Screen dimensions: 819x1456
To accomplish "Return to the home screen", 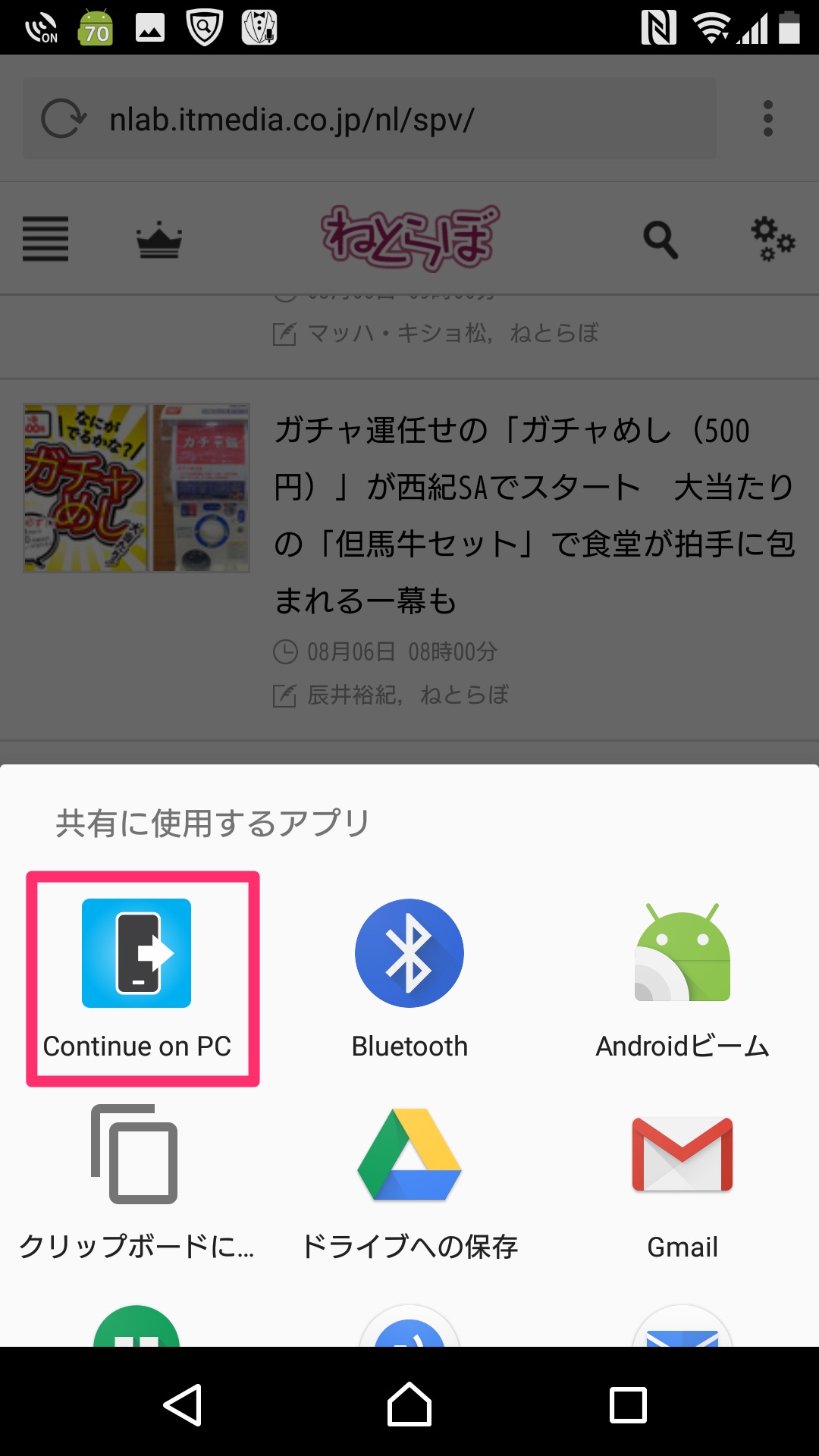I will click(409, 1404).
